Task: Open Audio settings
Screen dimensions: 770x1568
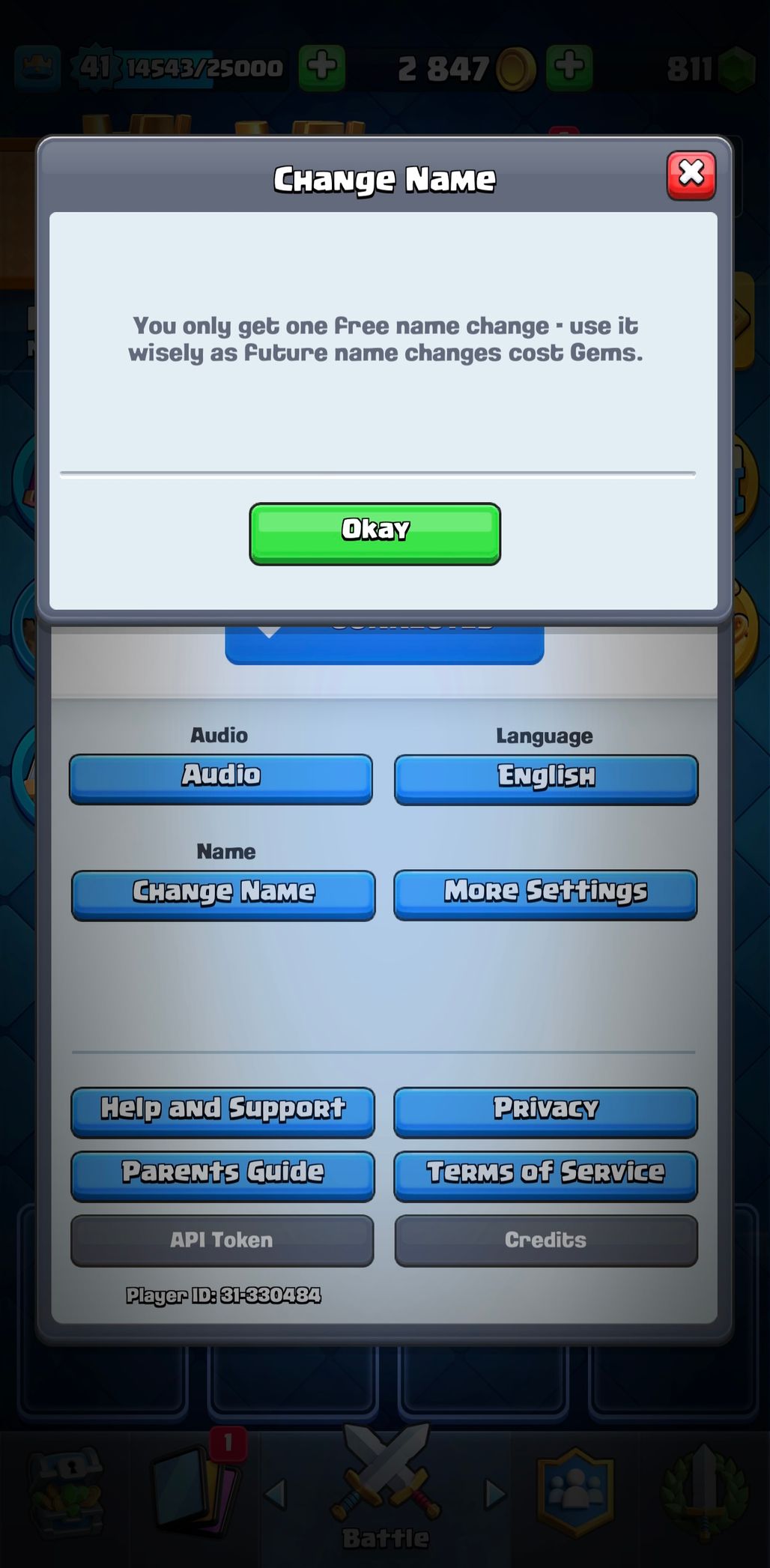Action: pyautogui.click(x=221, y=778)
